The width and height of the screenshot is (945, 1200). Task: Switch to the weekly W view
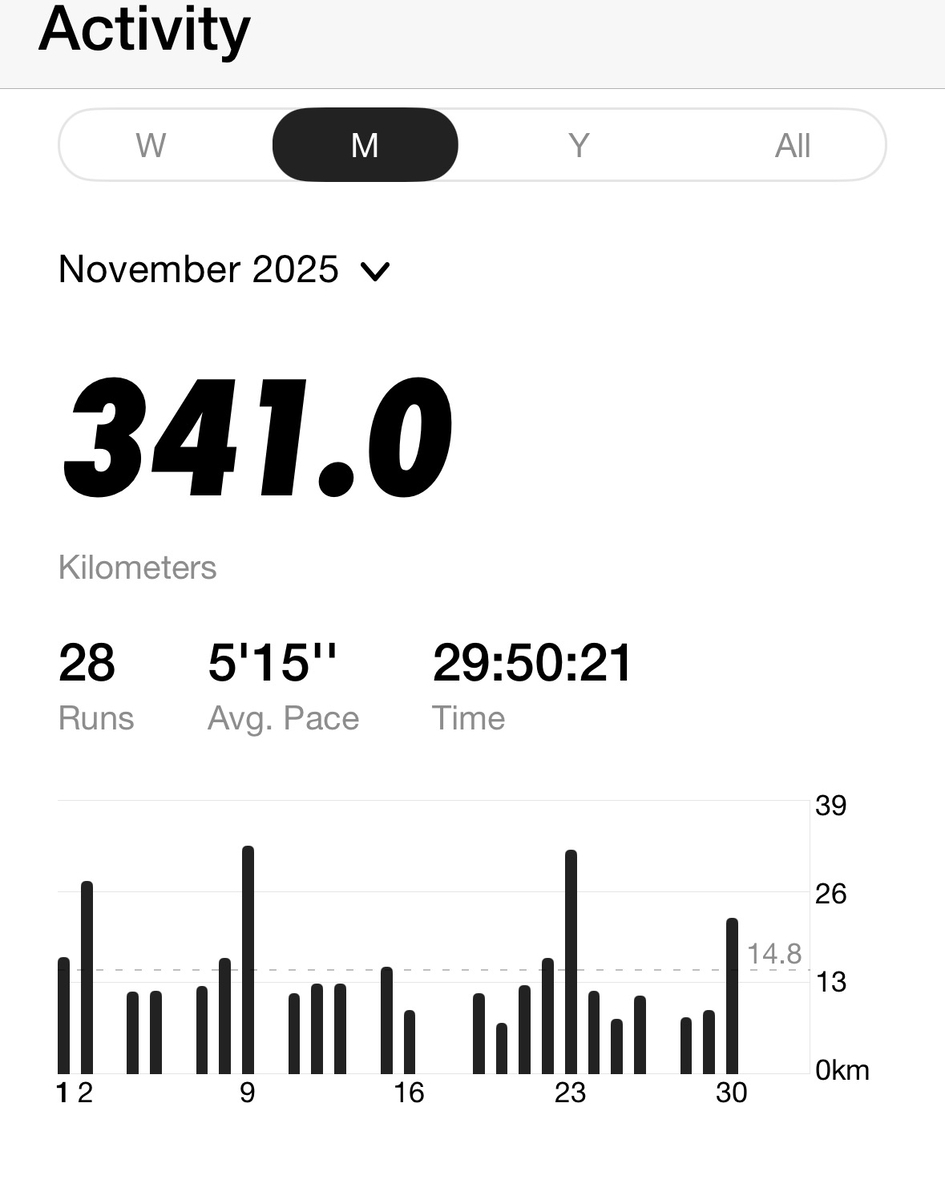pos(150,146)
